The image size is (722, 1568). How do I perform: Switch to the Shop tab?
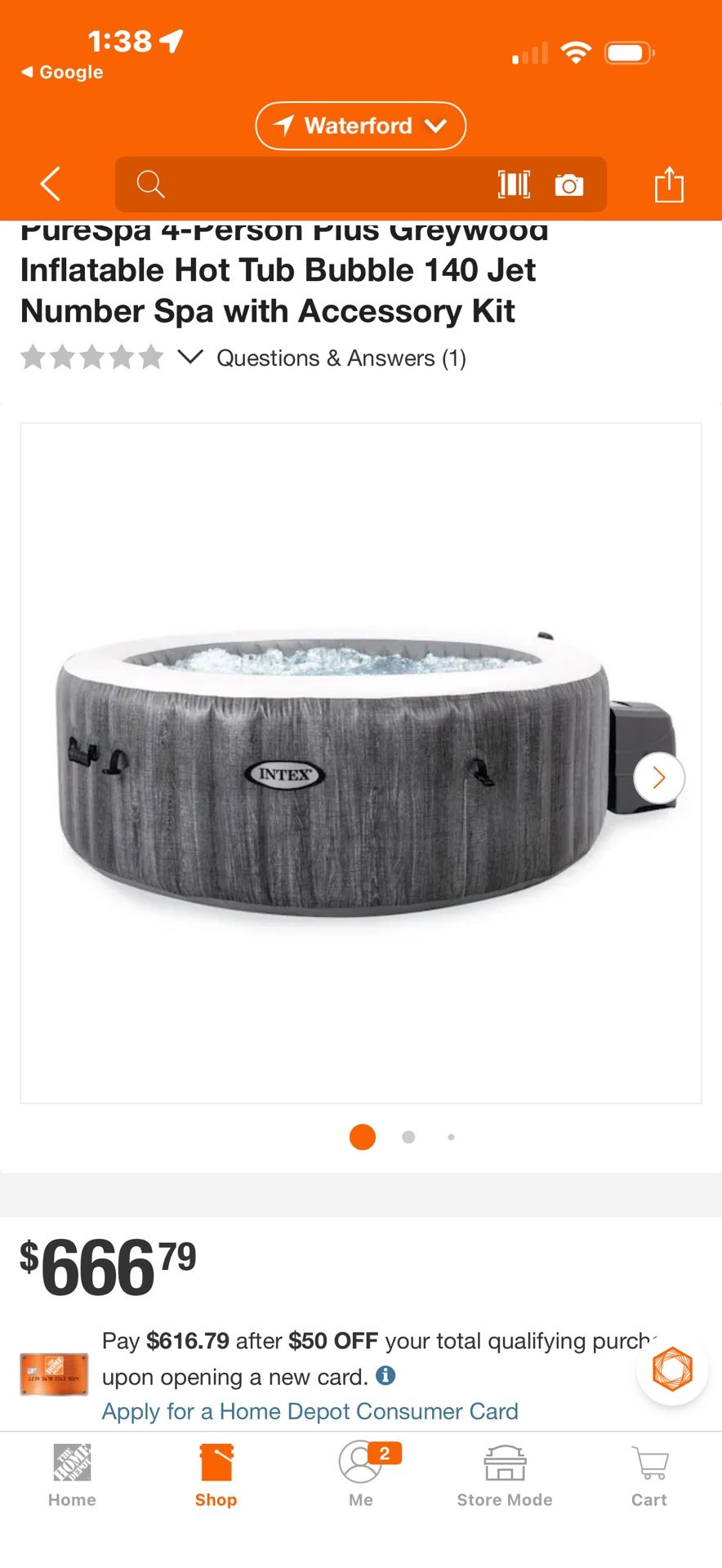coord(216,1474)
